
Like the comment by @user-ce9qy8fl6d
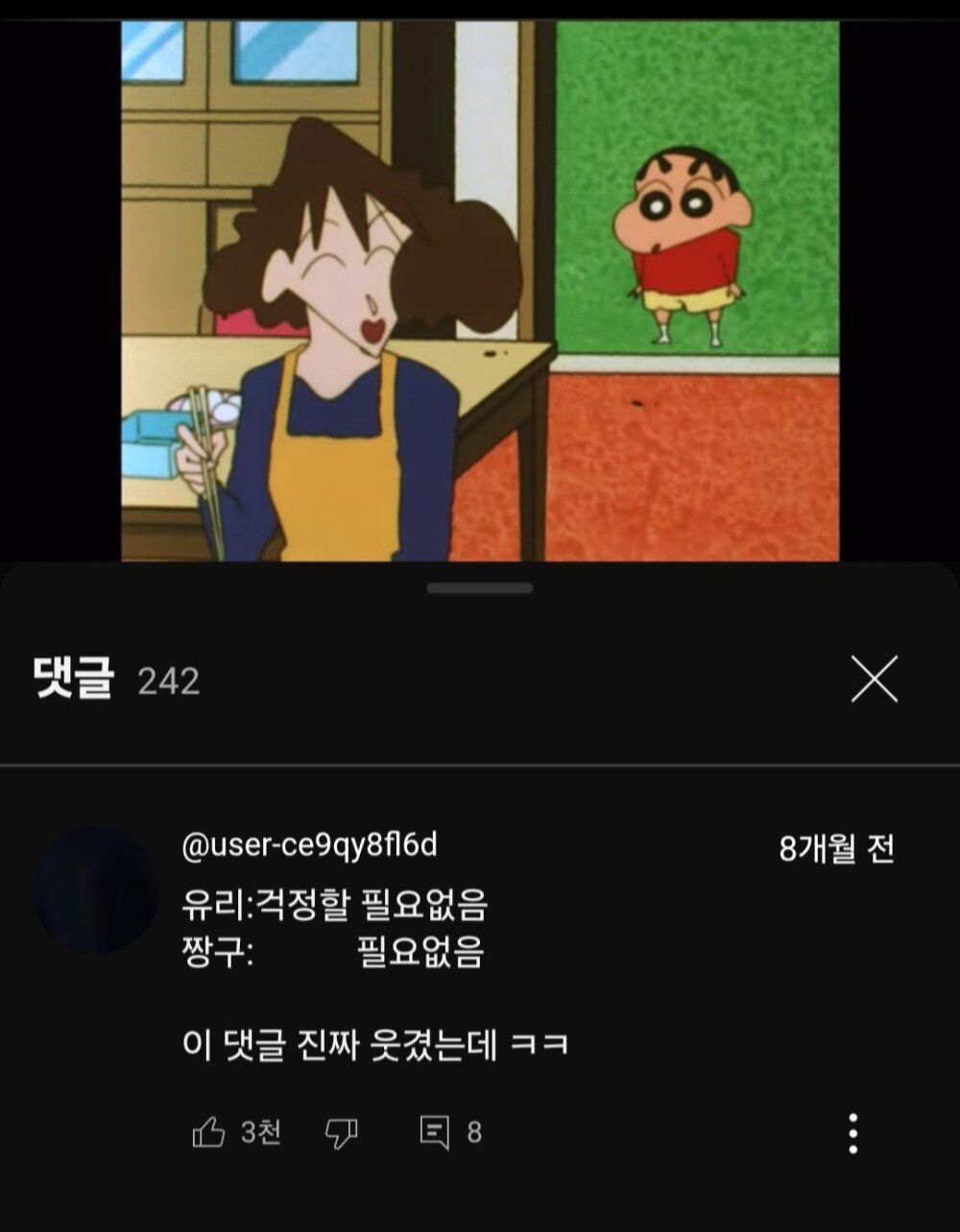(208, 1133)
